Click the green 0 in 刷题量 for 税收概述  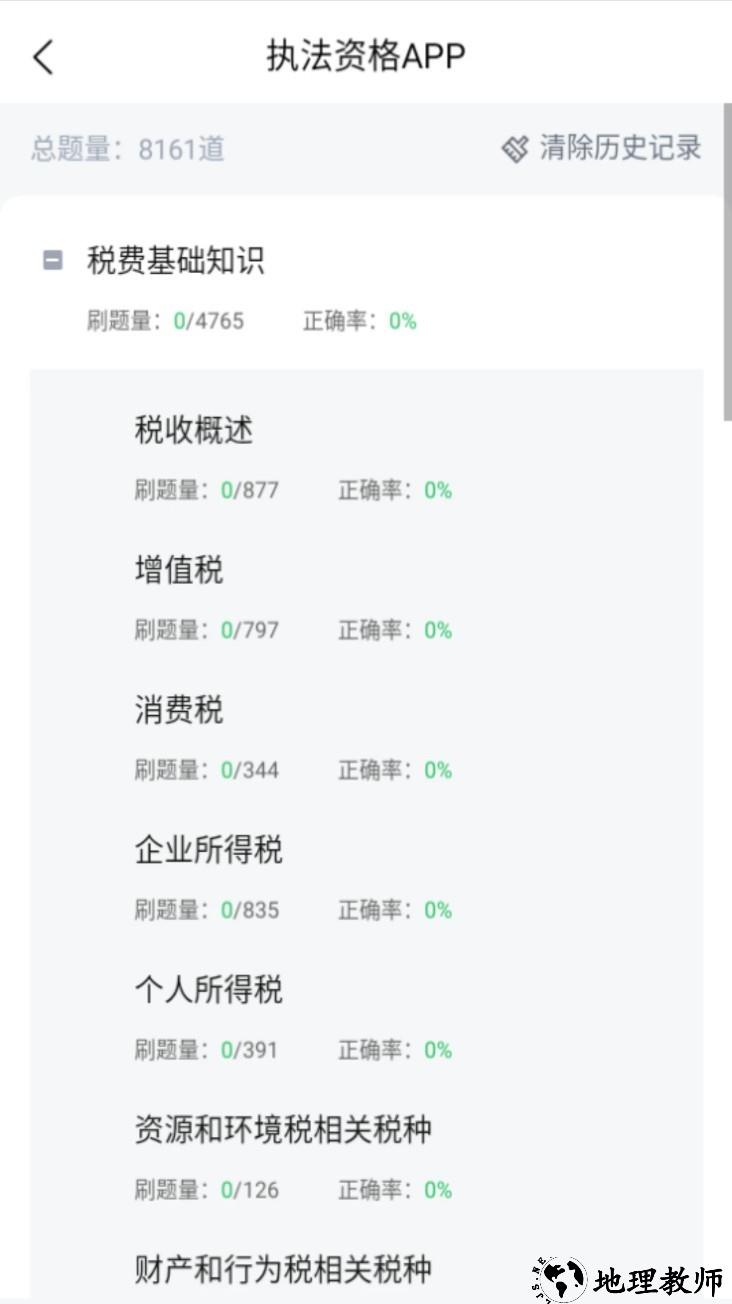(224, 490)
